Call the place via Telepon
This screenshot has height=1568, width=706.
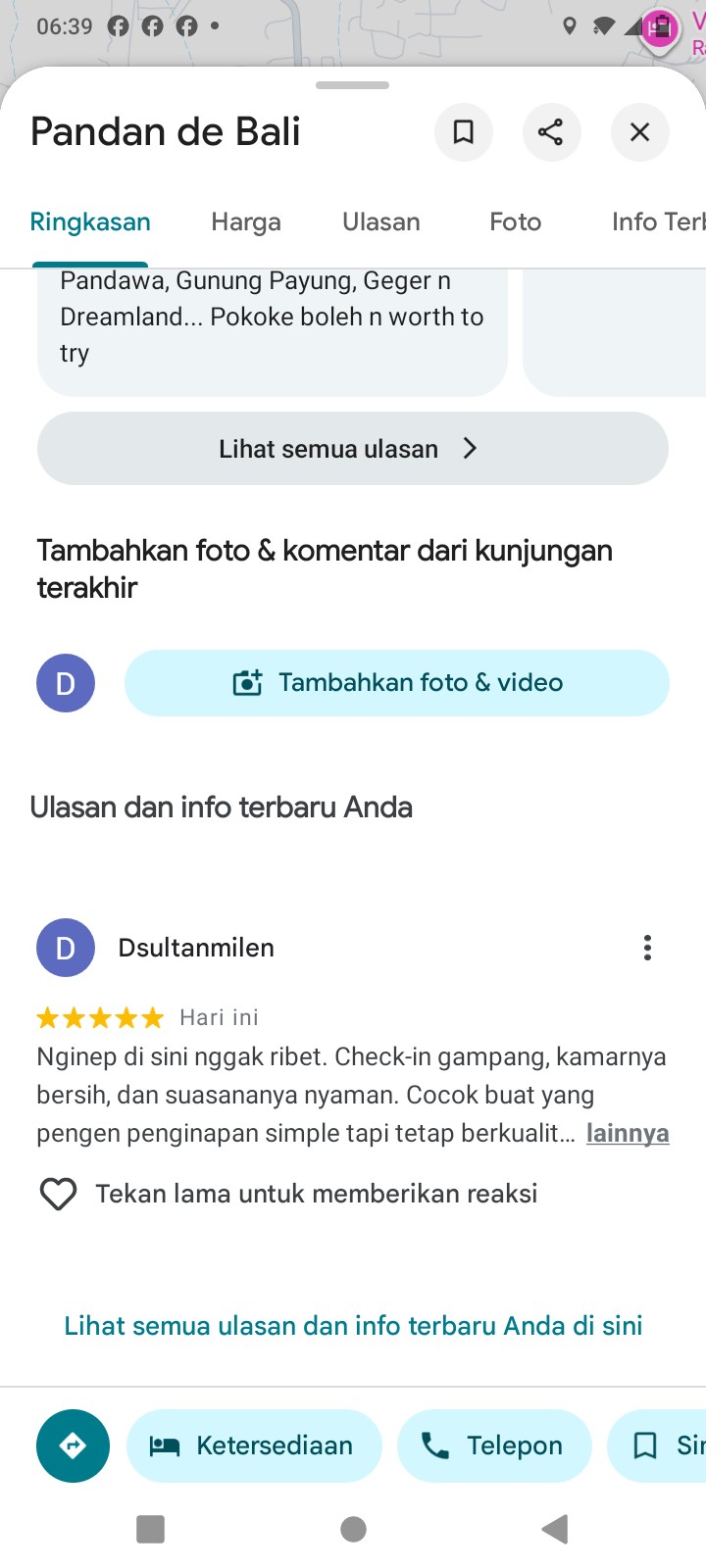pos(494,1445)
